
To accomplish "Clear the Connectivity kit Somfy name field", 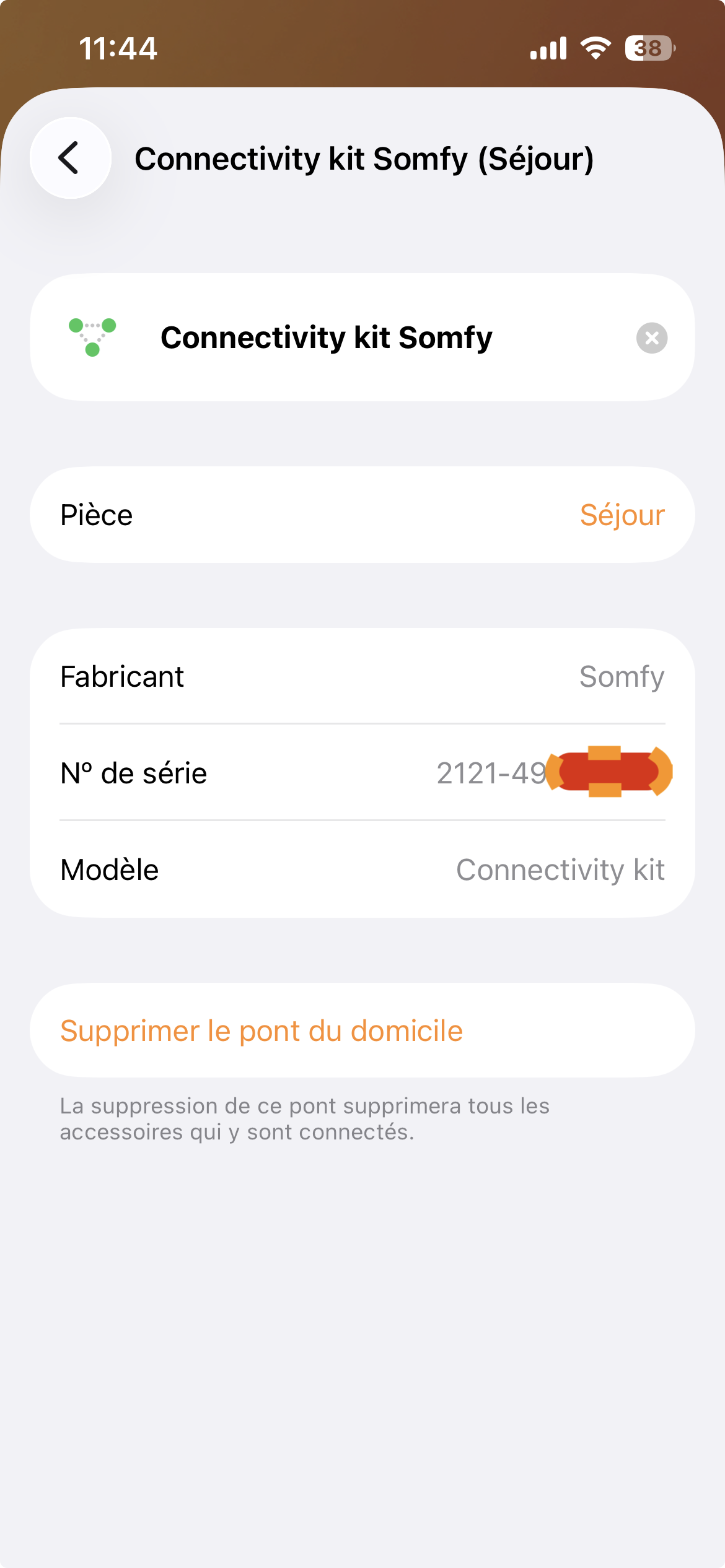I will 651,338.
